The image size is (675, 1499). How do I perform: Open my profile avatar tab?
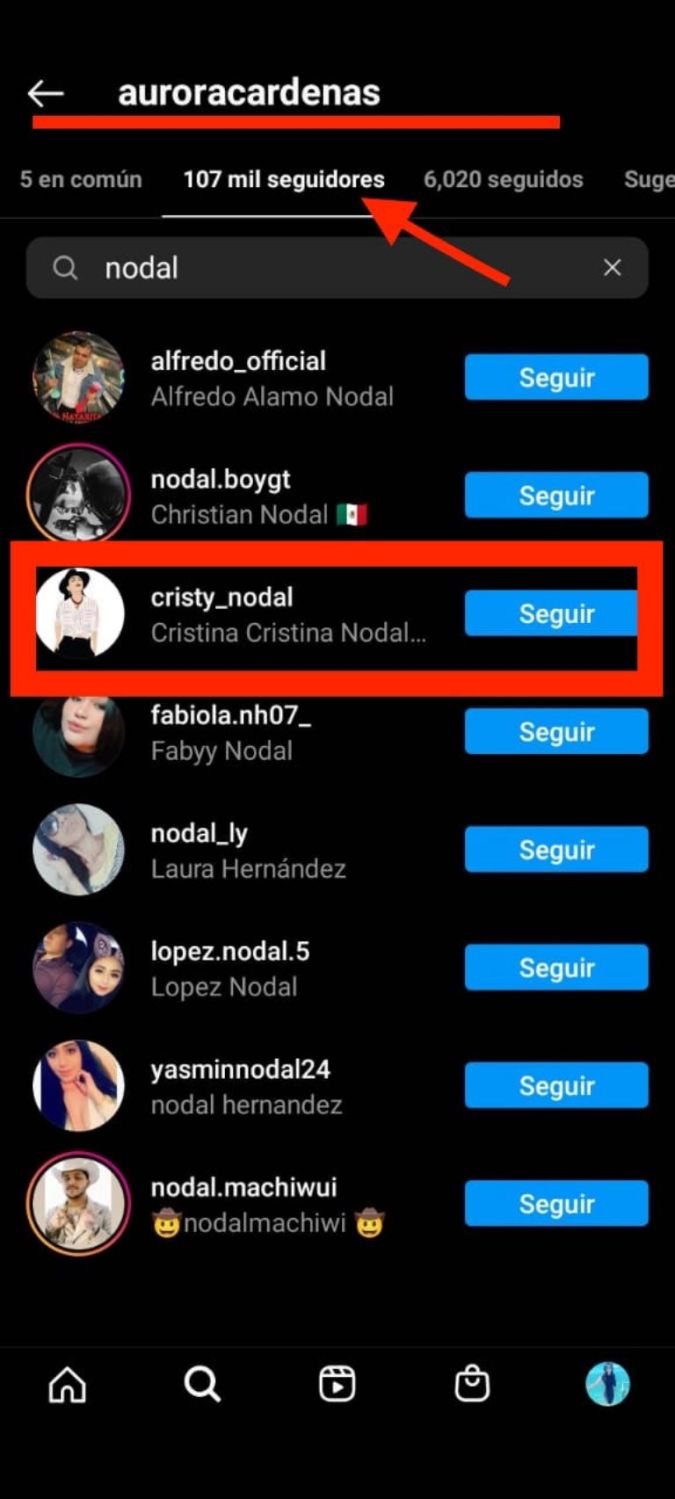pos(607,1385)
